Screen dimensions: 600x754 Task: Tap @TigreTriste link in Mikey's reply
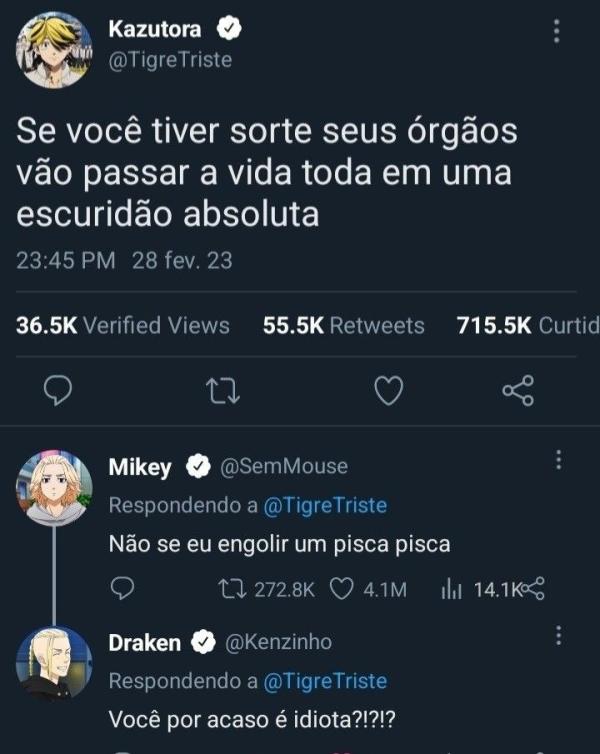(x=324, y=506)
